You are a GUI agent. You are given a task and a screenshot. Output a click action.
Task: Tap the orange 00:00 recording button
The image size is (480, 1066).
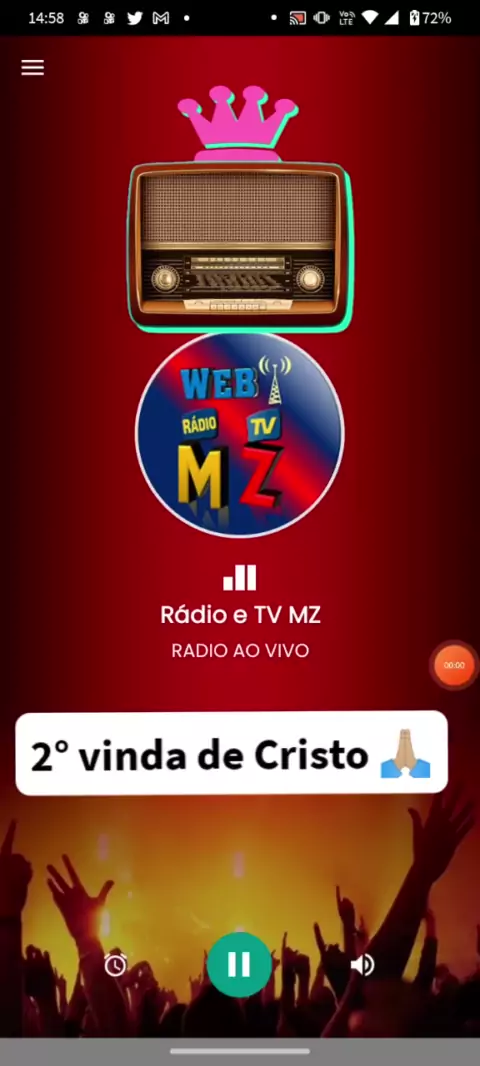click(x=454, y=665)
